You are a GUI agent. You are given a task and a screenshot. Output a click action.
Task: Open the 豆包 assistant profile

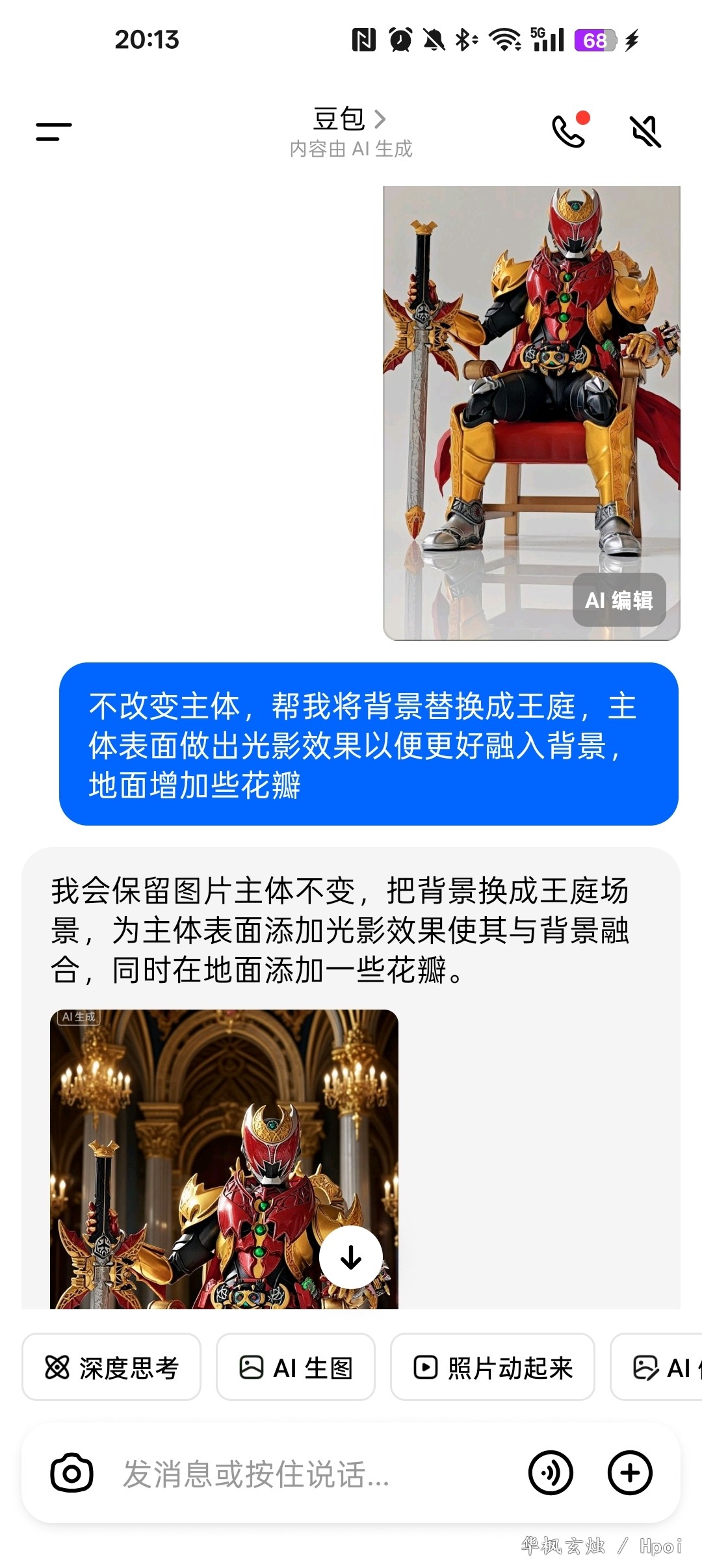(350, 120)
